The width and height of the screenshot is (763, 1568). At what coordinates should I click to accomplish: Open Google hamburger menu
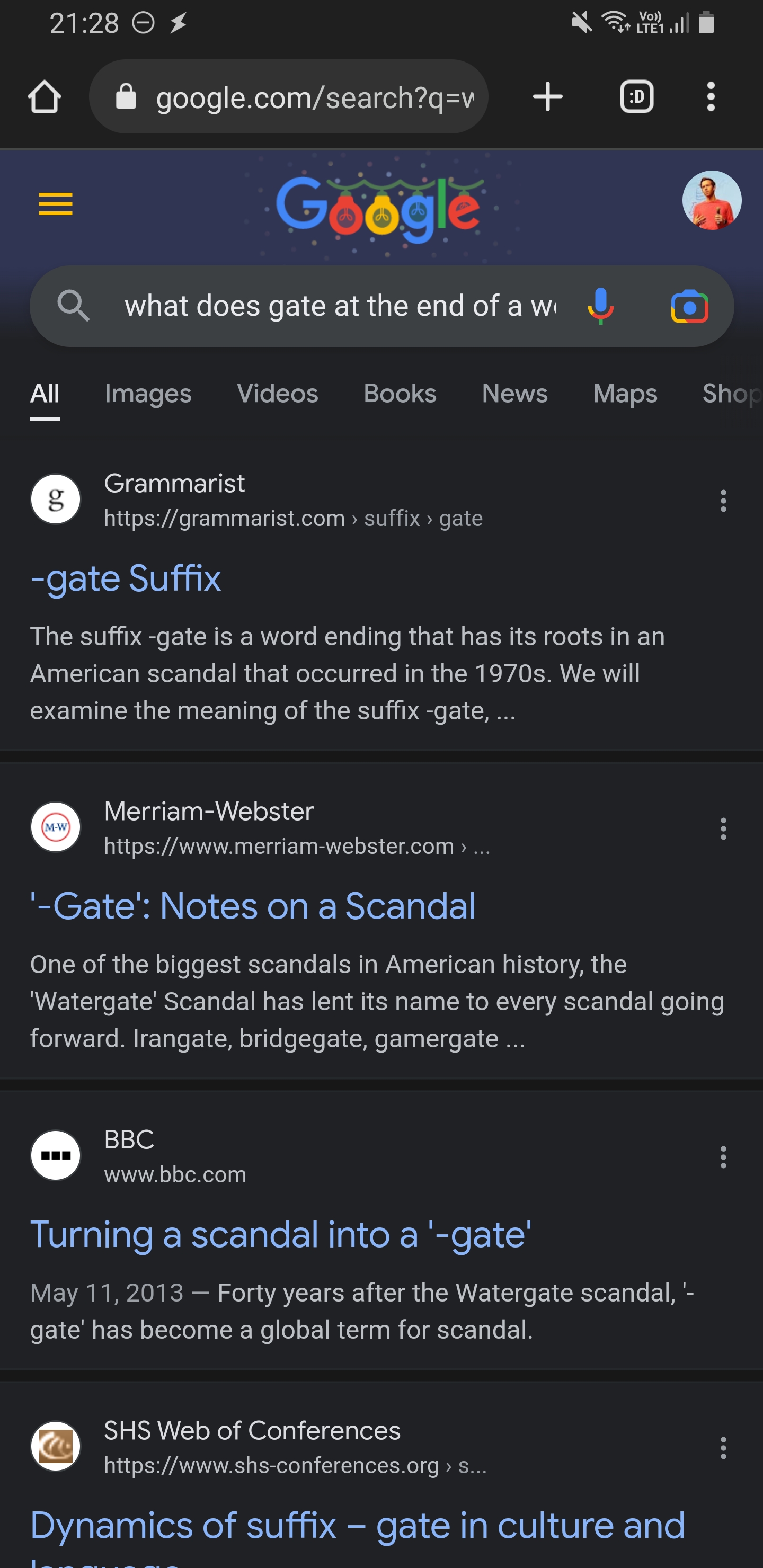[56, 204]
